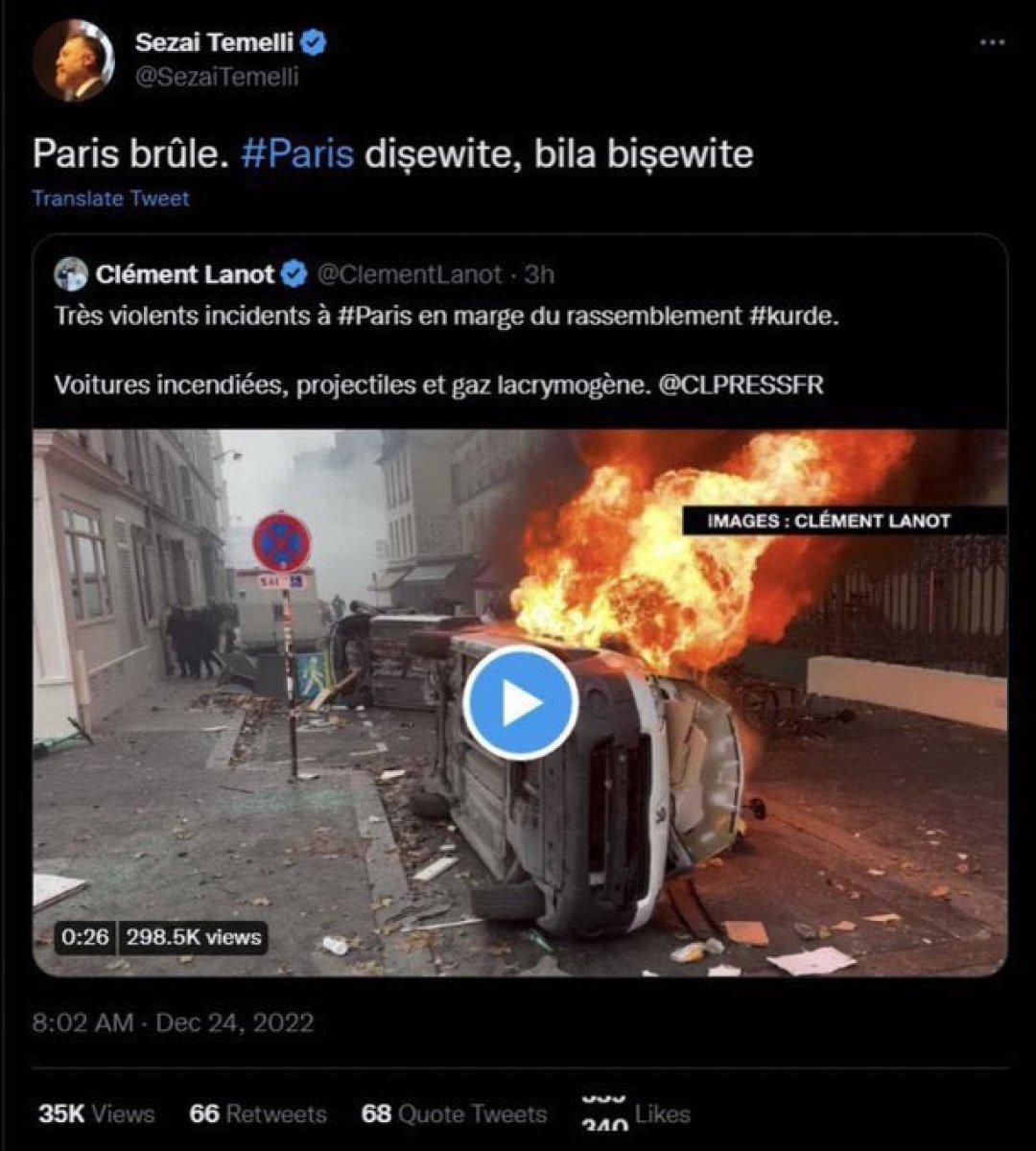Play the burning car video
The width and height of the screenshot is (1036, 1151).
(x=520, y=703)
